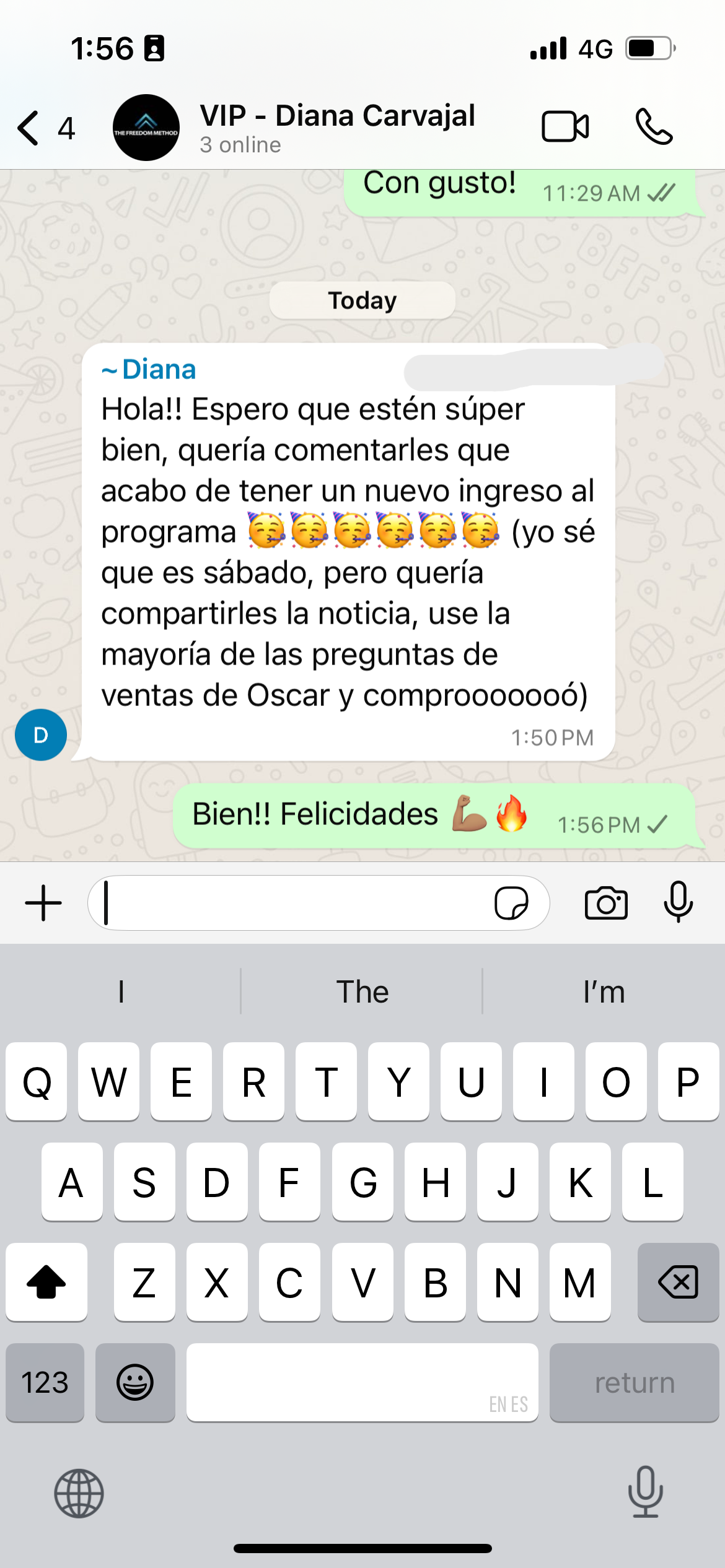Change keyboard language with globe icon
The height and width of the screenshot is (1568, 725).
pyautogui.click(x=79, y=1493)
